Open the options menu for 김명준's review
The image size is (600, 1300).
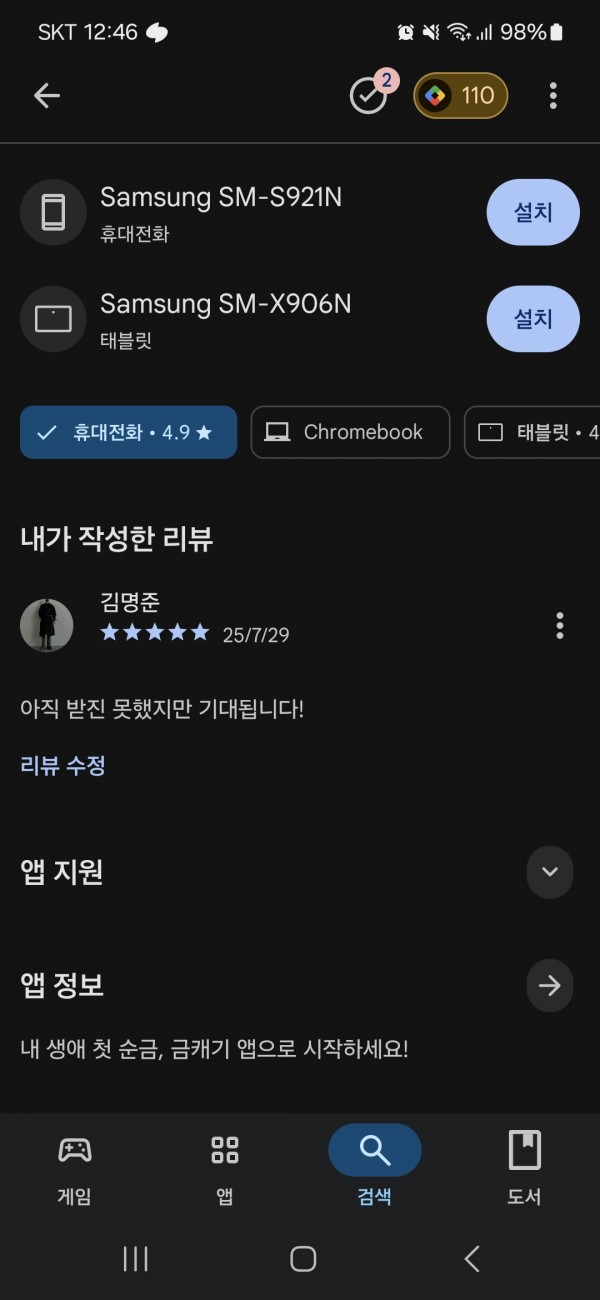click(560, 626)
